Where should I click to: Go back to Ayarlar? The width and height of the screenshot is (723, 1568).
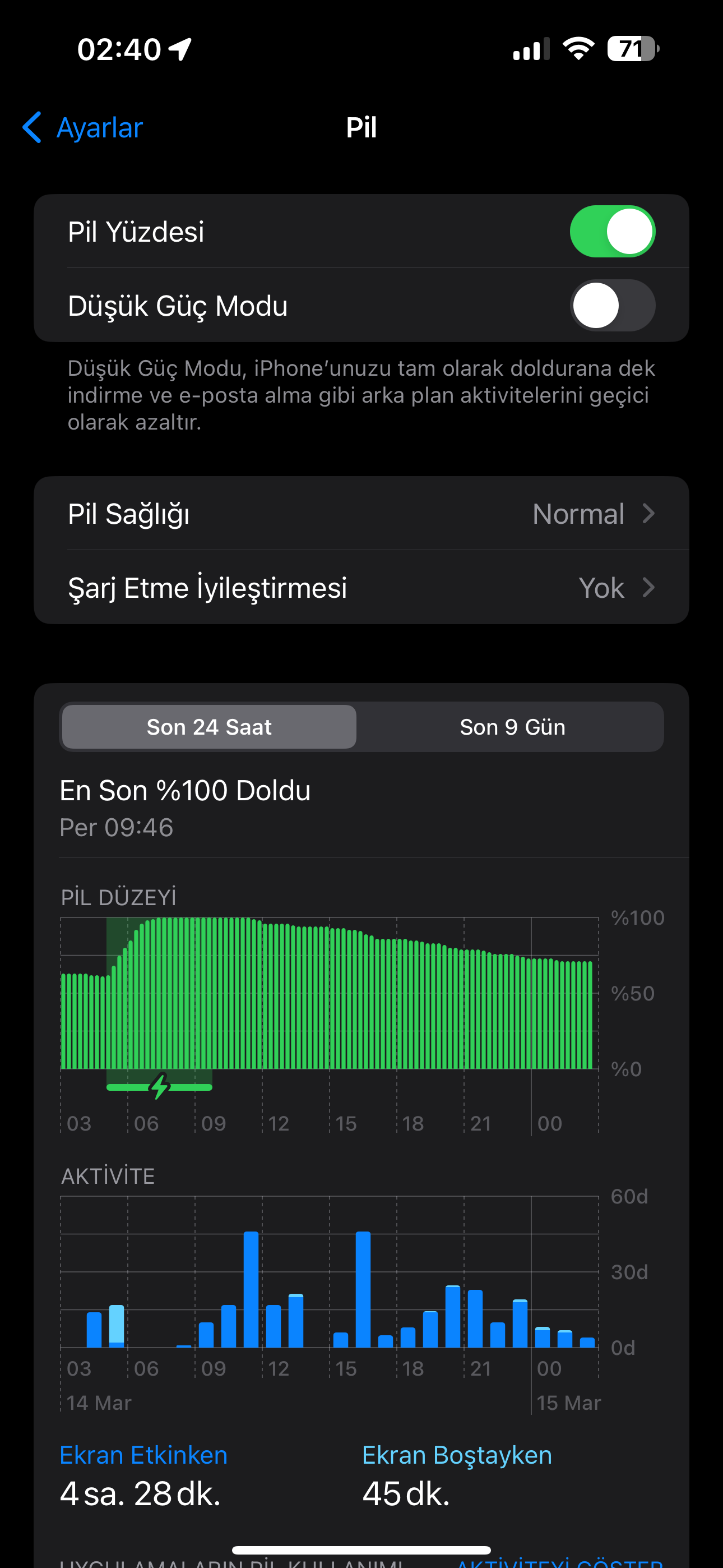(x=83, y=128)
